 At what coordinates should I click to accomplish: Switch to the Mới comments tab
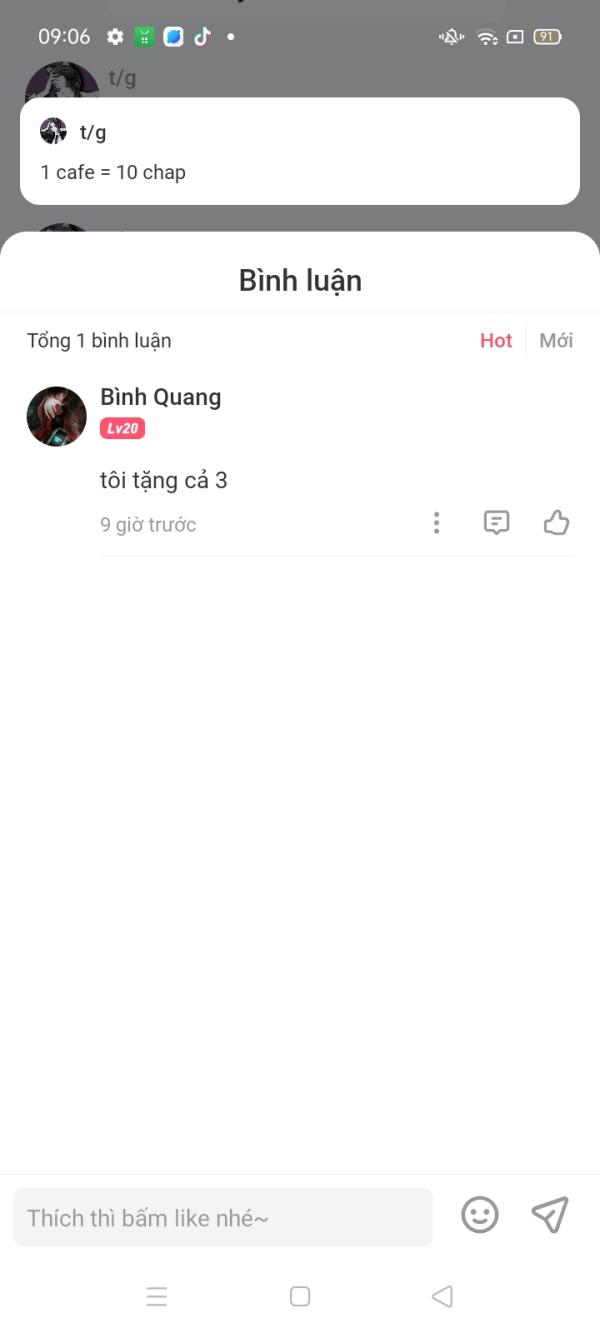[x=556, y=340]
